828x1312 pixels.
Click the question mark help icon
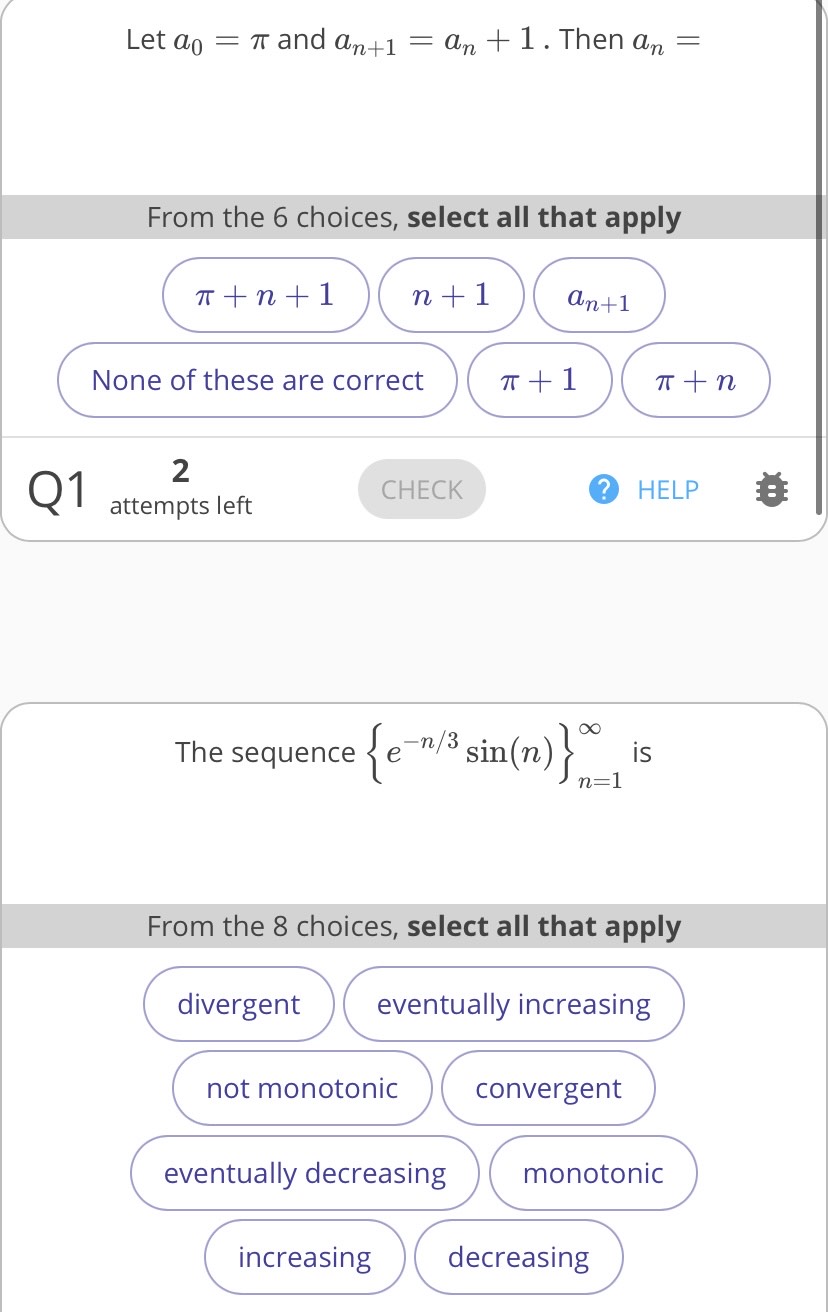(x=604, y=489)
